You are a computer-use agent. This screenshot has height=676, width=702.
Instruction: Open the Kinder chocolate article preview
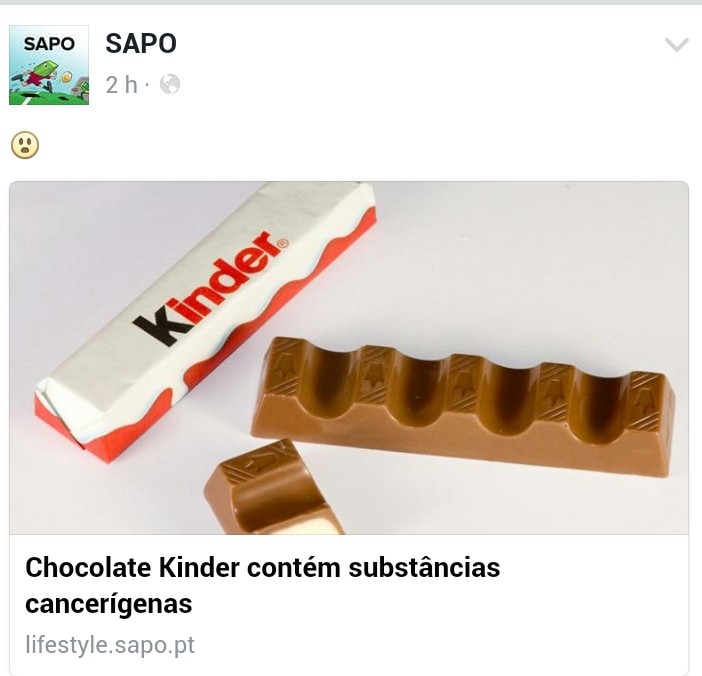coord(349,357)
